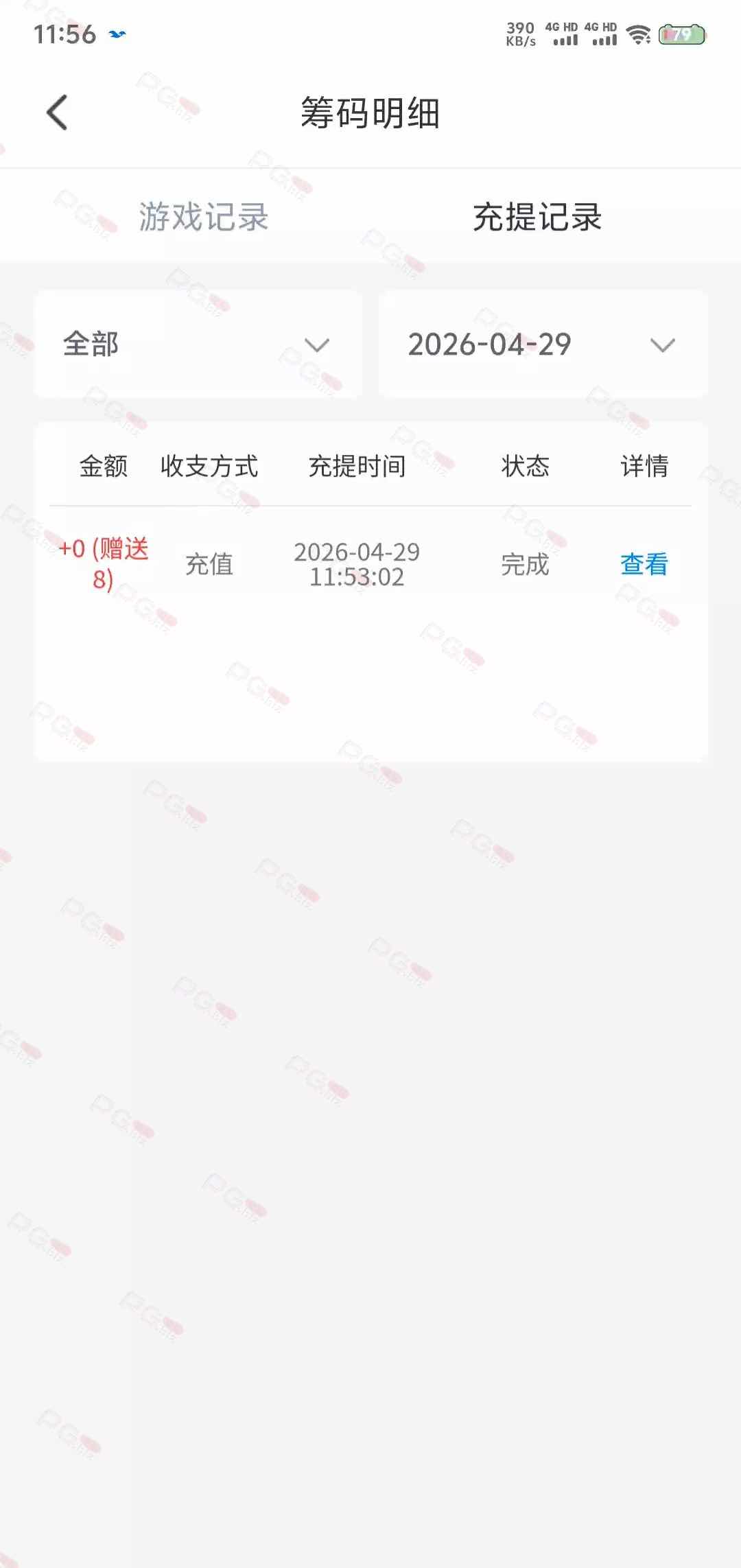The height and width of the screenshot is (1568, 741).
Task: Go back using the top-left arrow
Action: click(58, 113)
